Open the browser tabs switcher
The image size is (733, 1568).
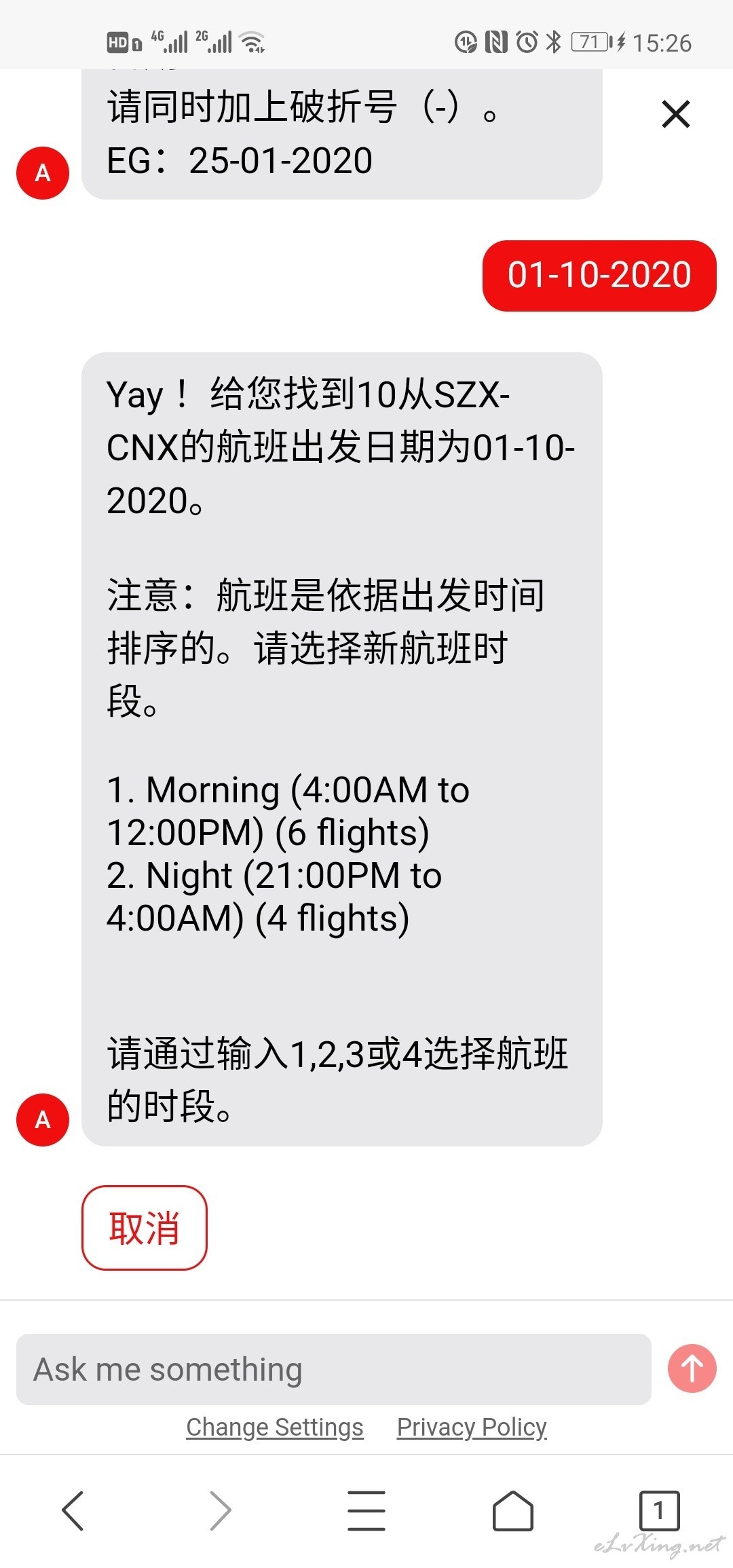(658, 1510)
